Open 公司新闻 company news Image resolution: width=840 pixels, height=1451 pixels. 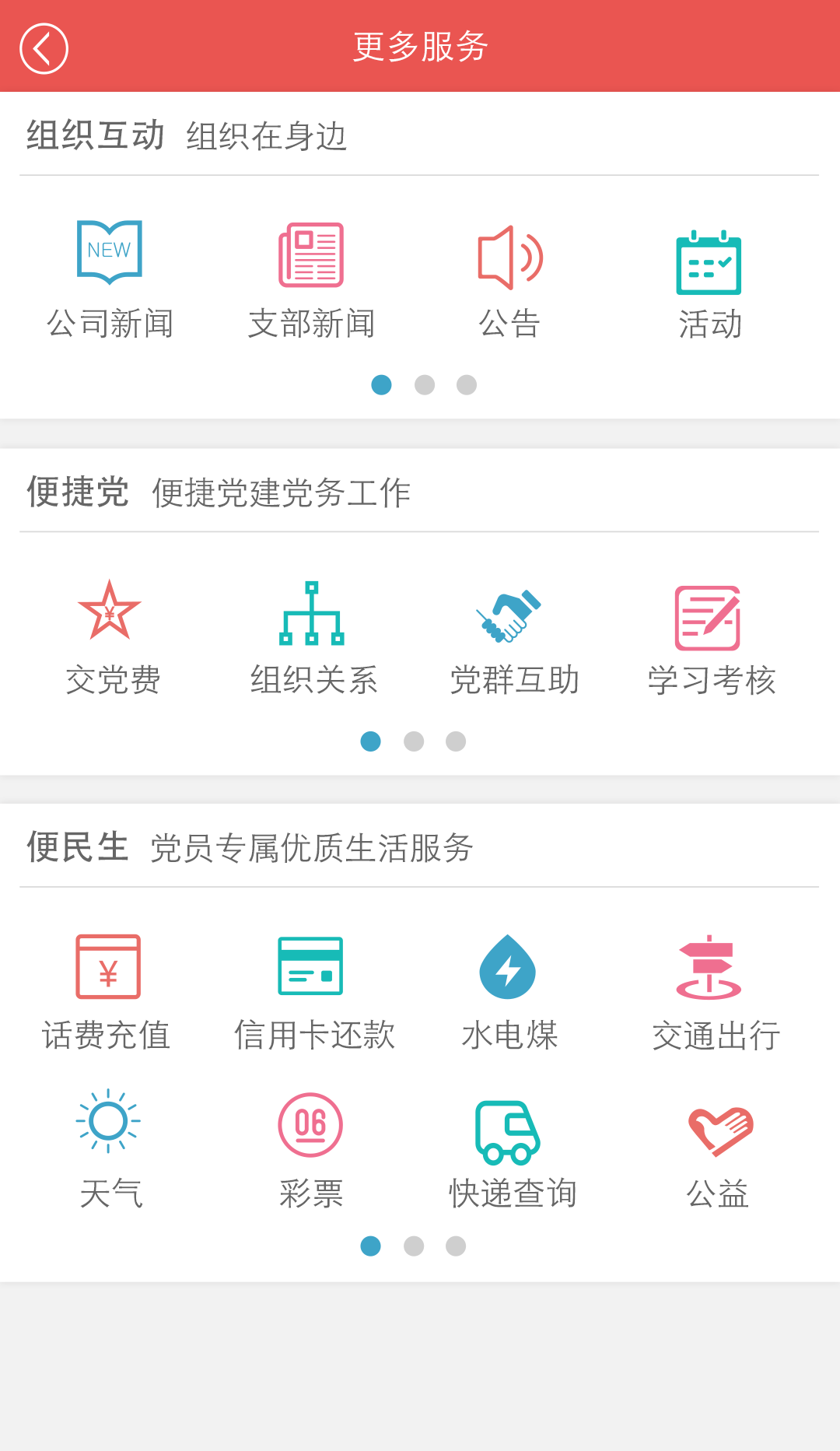[x=110, y=278]
